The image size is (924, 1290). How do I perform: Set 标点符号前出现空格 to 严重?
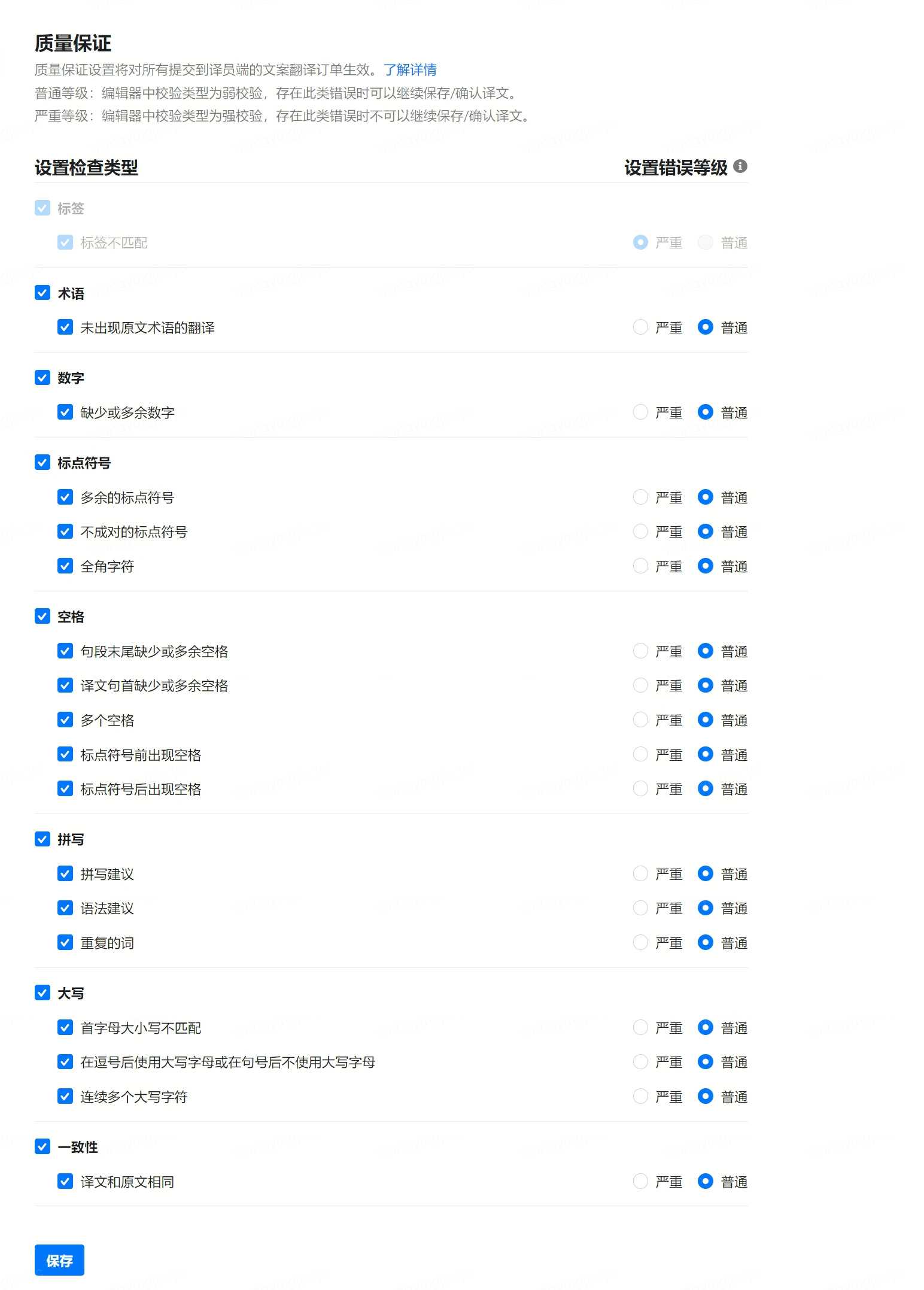click(x=640, y=755)
